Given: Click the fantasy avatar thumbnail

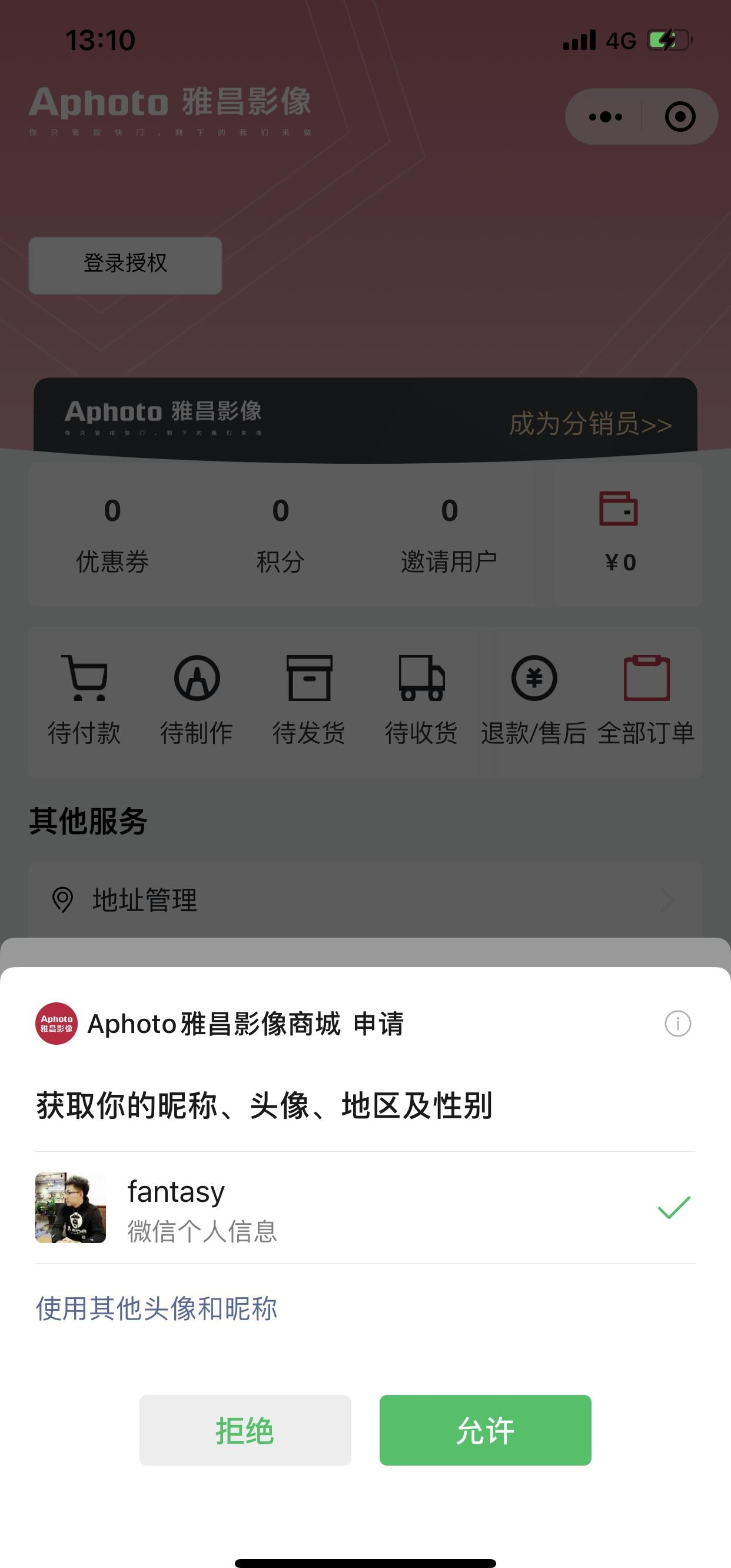Looking at the screenshot, I should (x=70, y=1208).
